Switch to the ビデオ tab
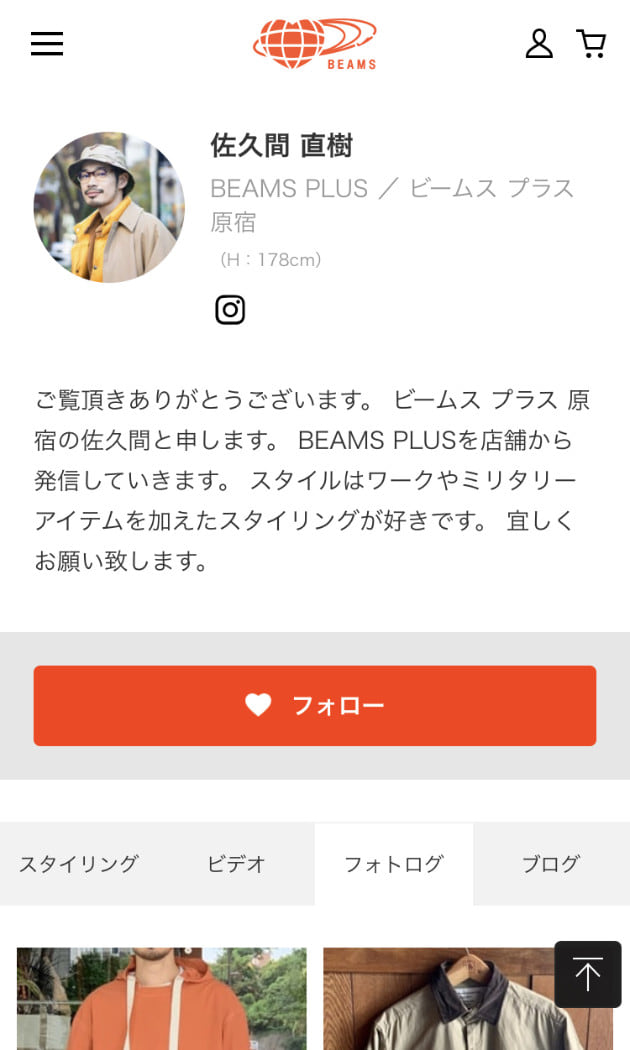630x1050 pixels. 236,864
